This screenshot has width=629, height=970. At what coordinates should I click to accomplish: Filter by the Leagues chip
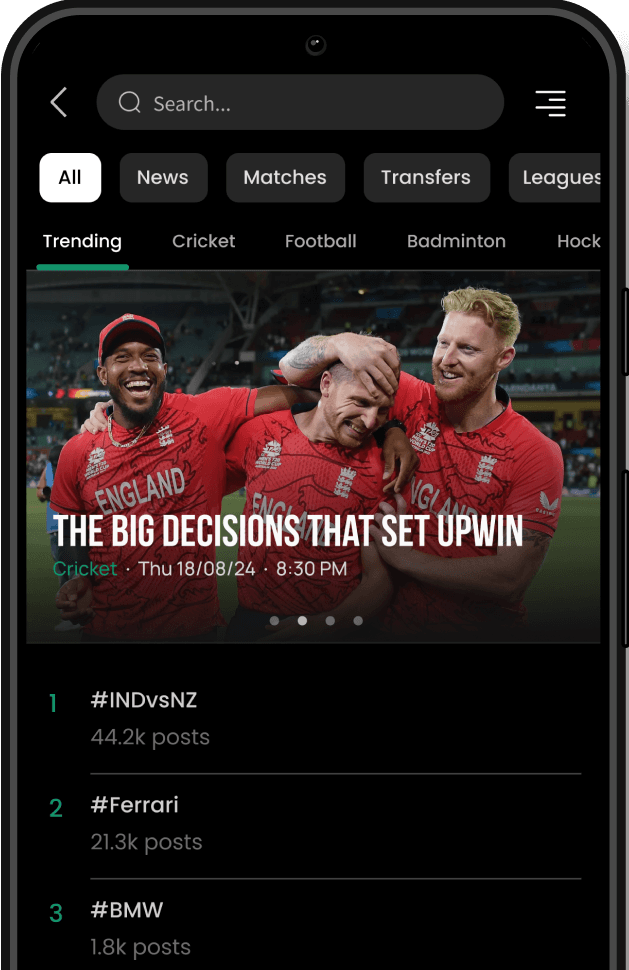[558, 178]
